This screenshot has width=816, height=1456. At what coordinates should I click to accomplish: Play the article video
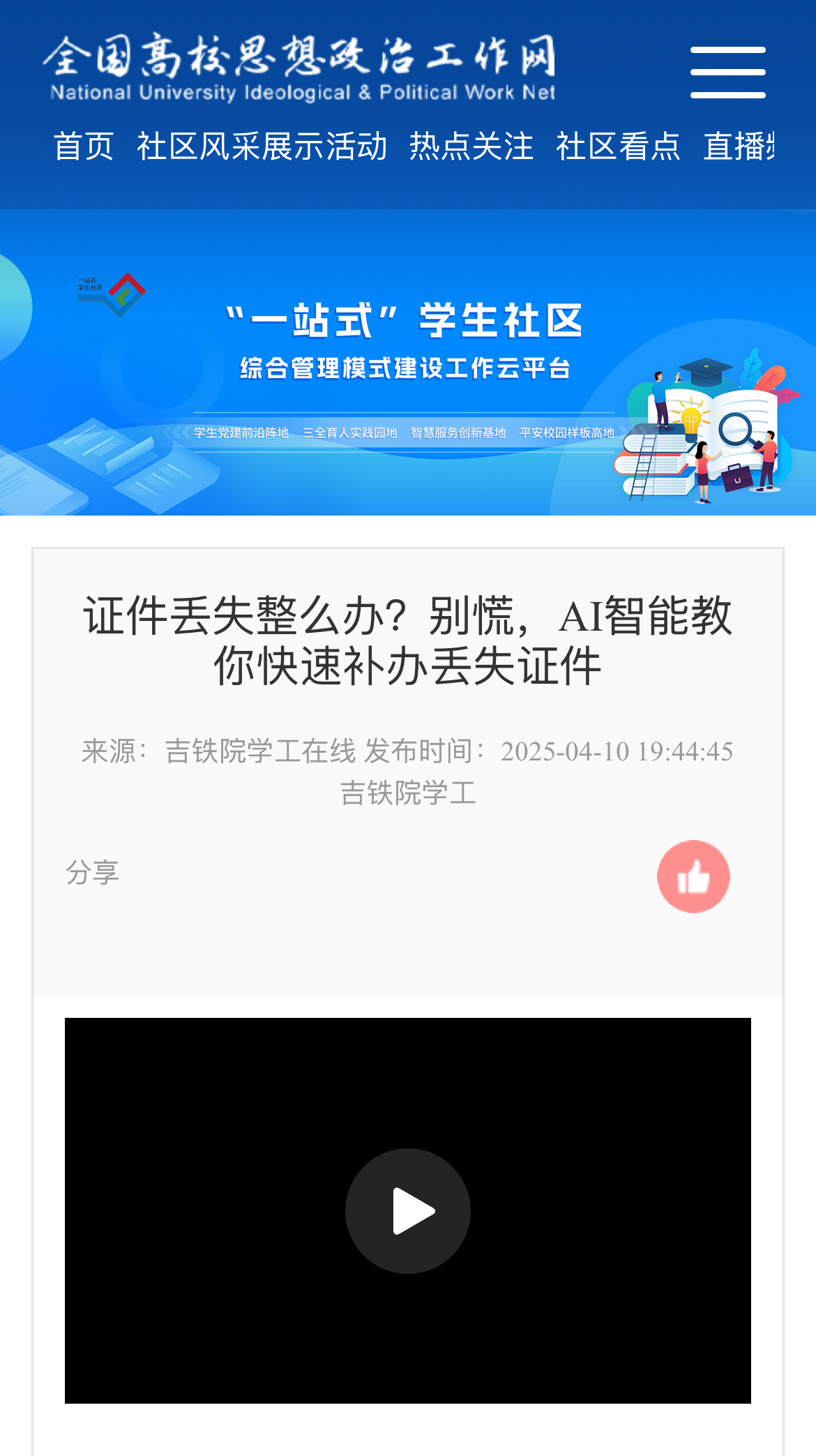pos(408,1210)
